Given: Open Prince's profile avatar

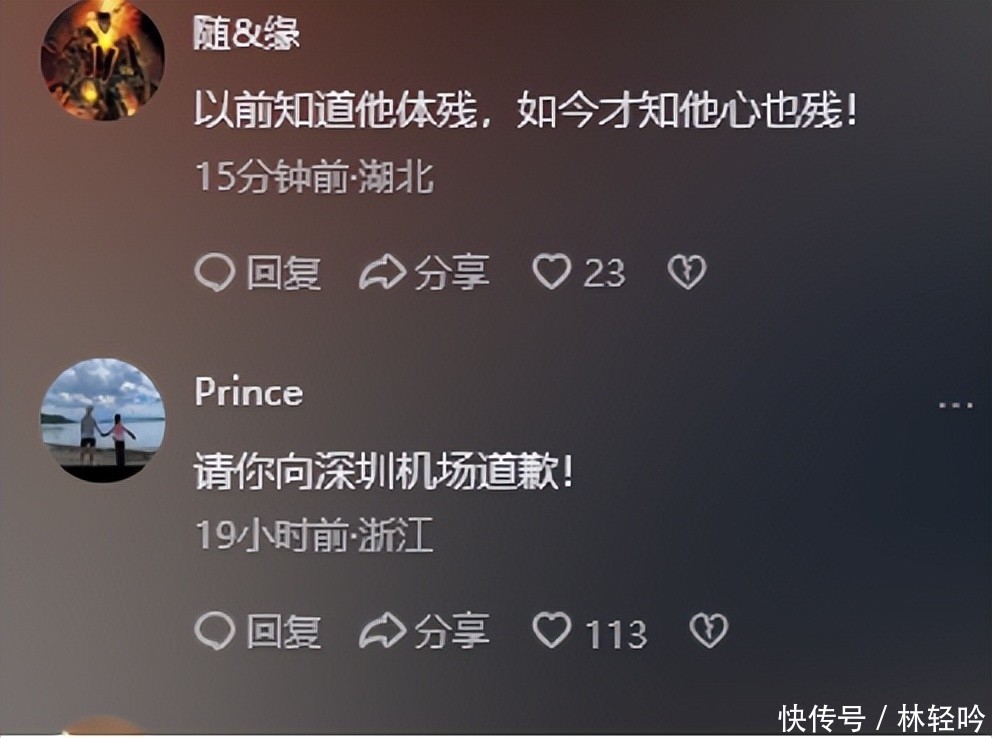Looking at the screenshot, I should (102, 420).
